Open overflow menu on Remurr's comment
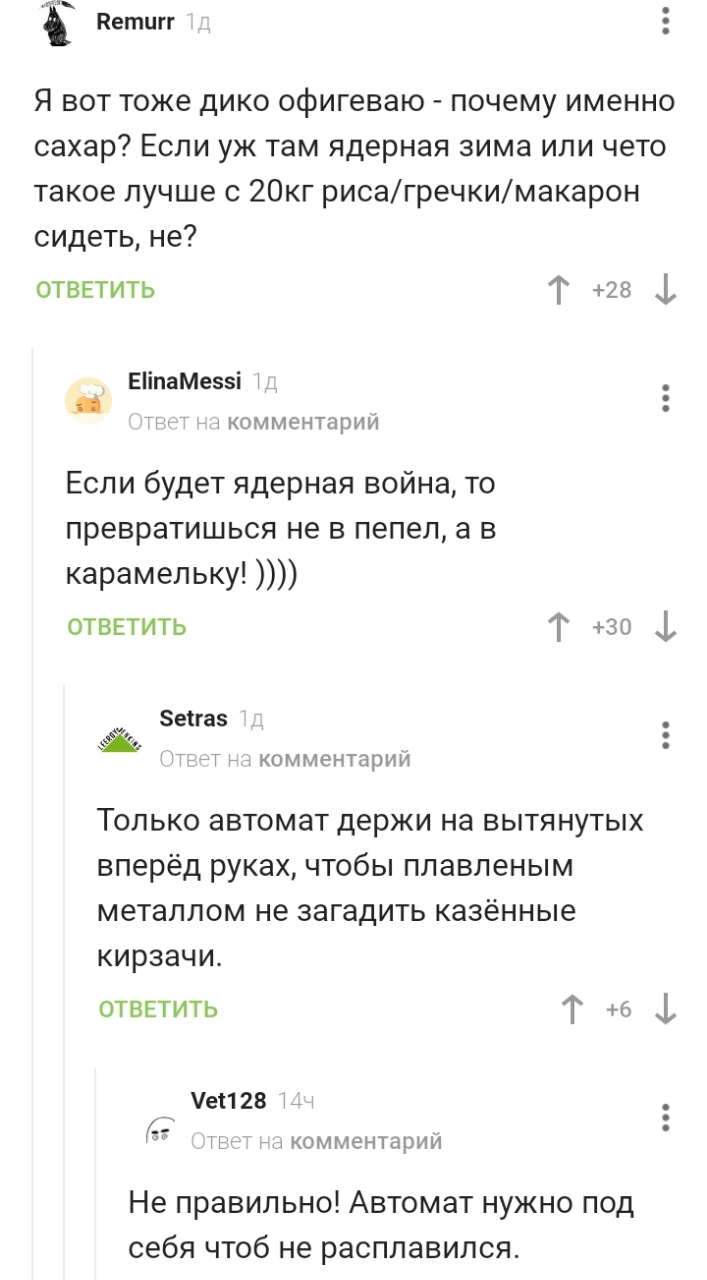707x1280 pixels. pyautogui.click(x=667, y=21)
